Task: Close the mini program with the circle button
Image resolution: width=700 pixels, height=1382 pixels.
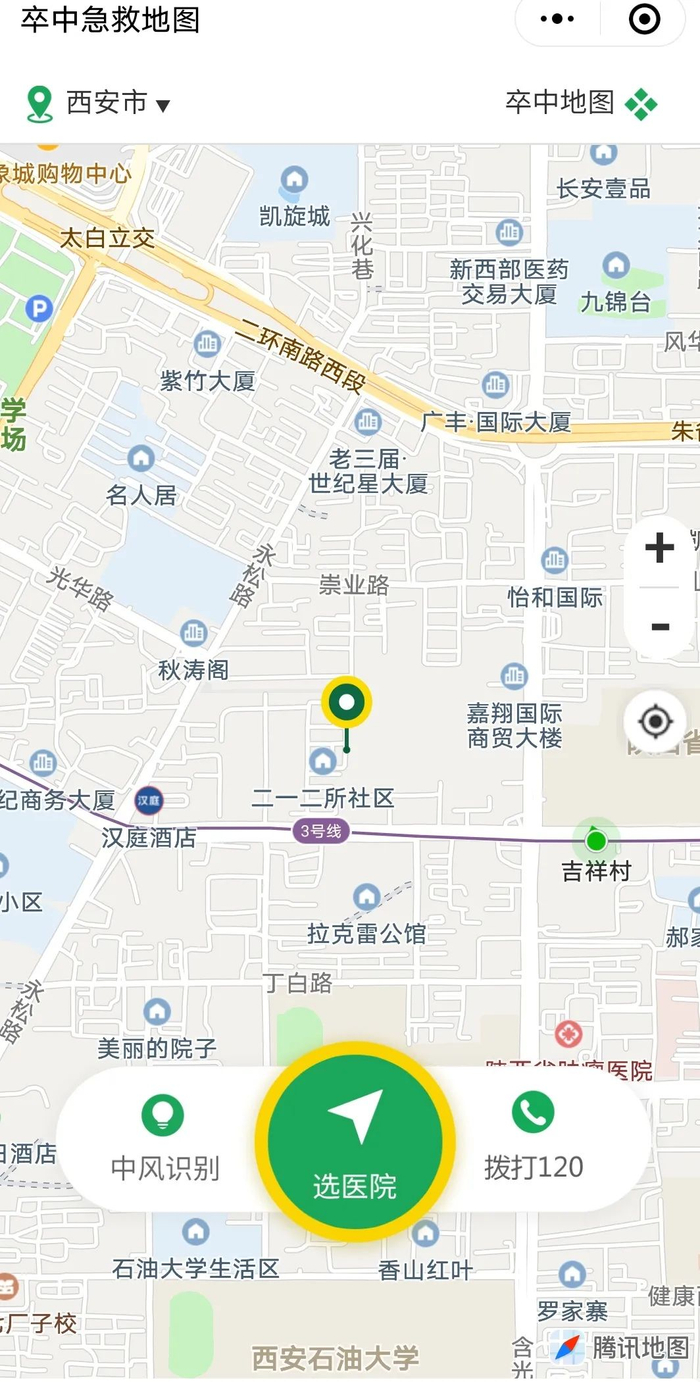Action: [645, 19]
